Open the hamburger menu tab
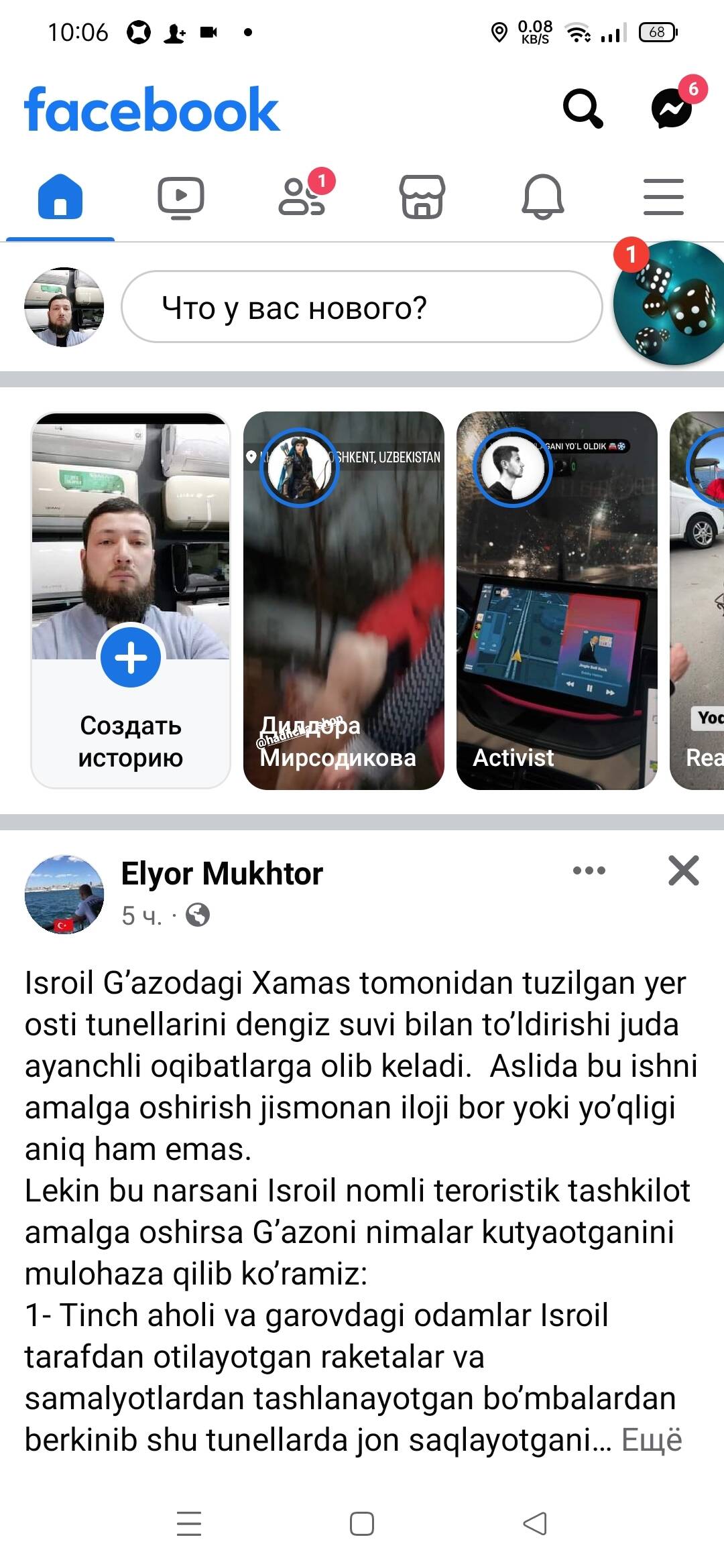This screenshot has width=724, height=1568. coord(664,197)
